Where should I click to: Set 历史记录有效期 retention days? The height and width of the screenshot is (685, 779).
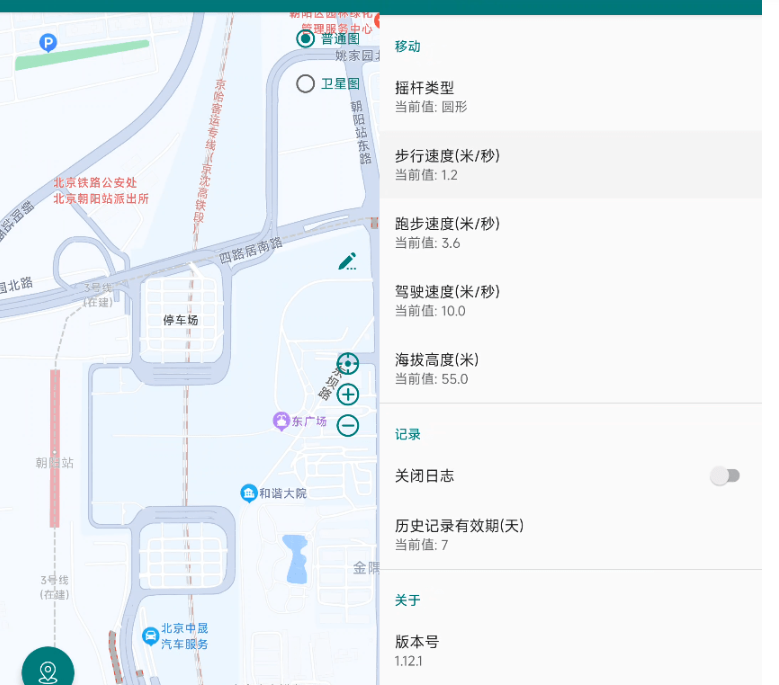coord(570,534)
